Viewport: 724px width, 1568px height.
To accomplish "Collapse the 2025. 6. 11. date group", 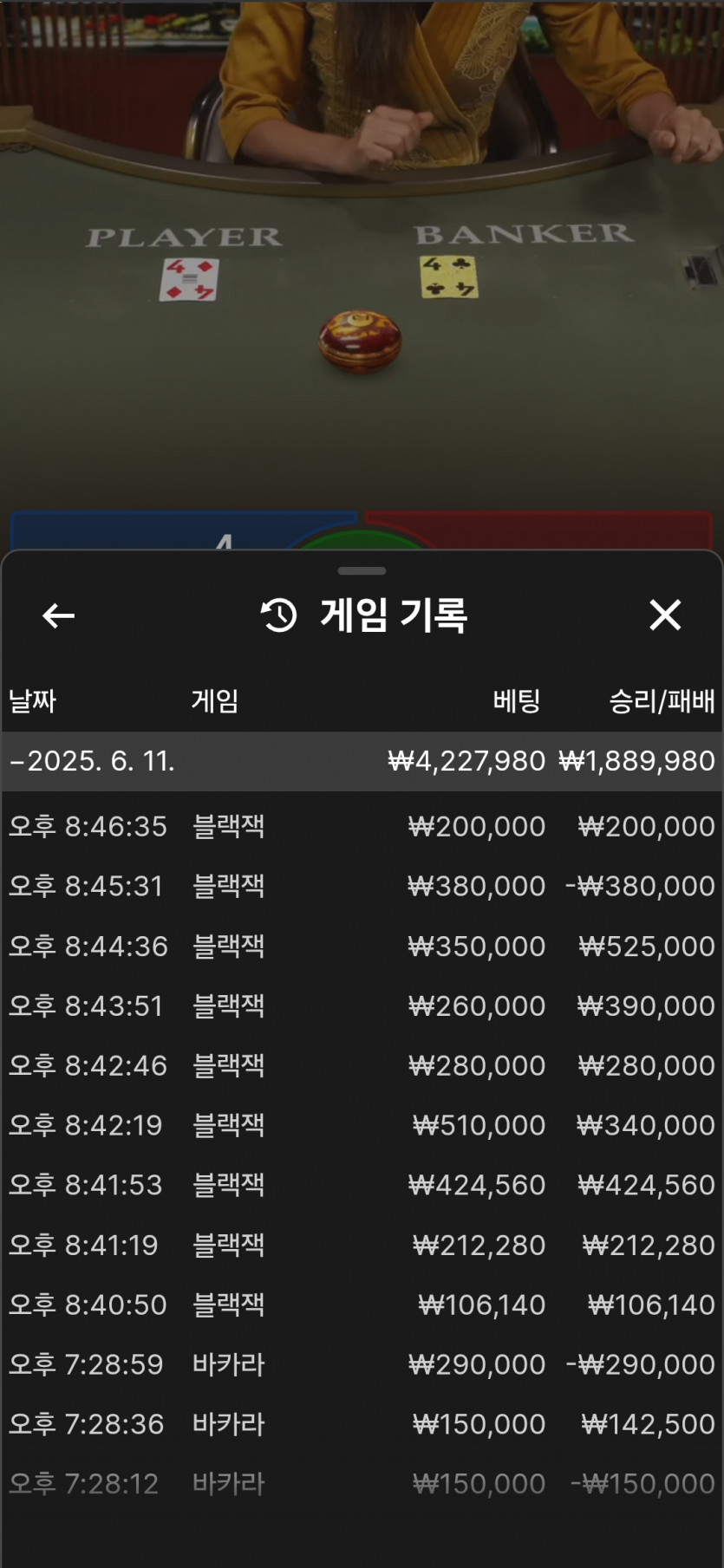I will point(362,761).
